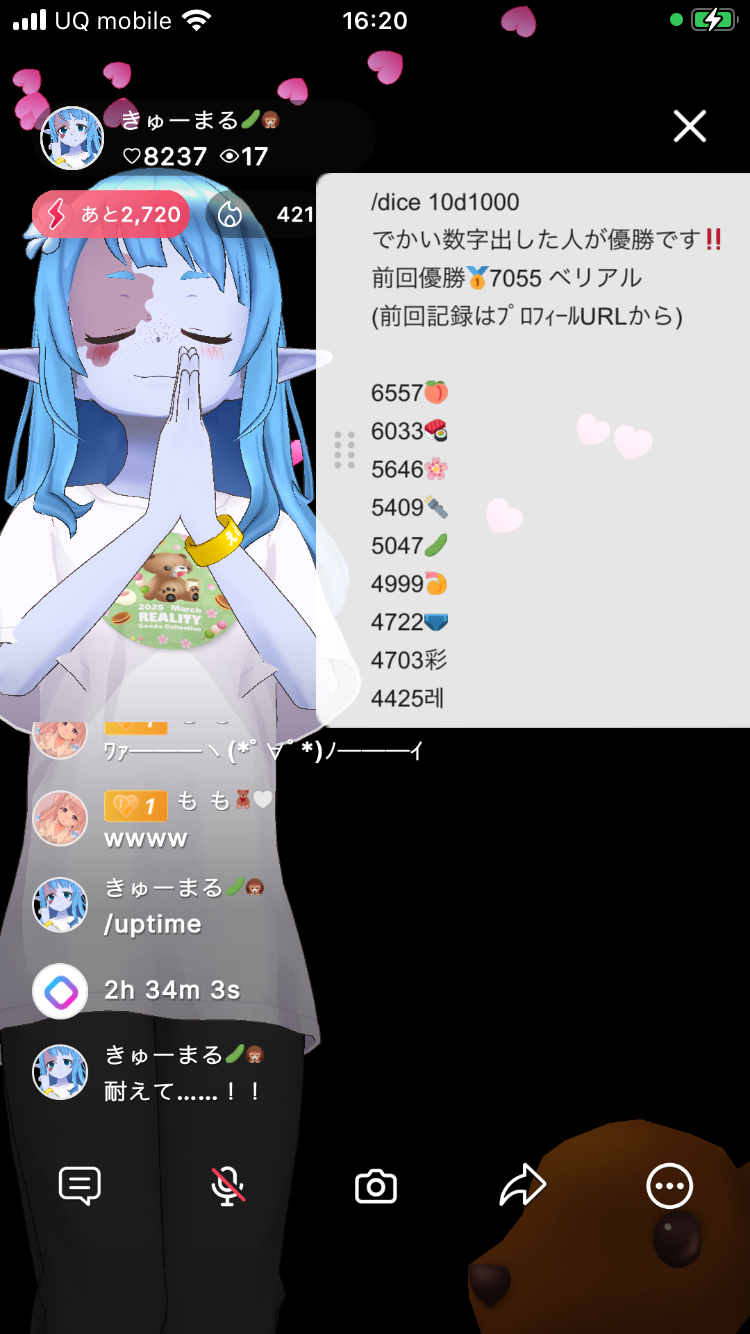Open the comment input icon

click(x=80, y=1187)
